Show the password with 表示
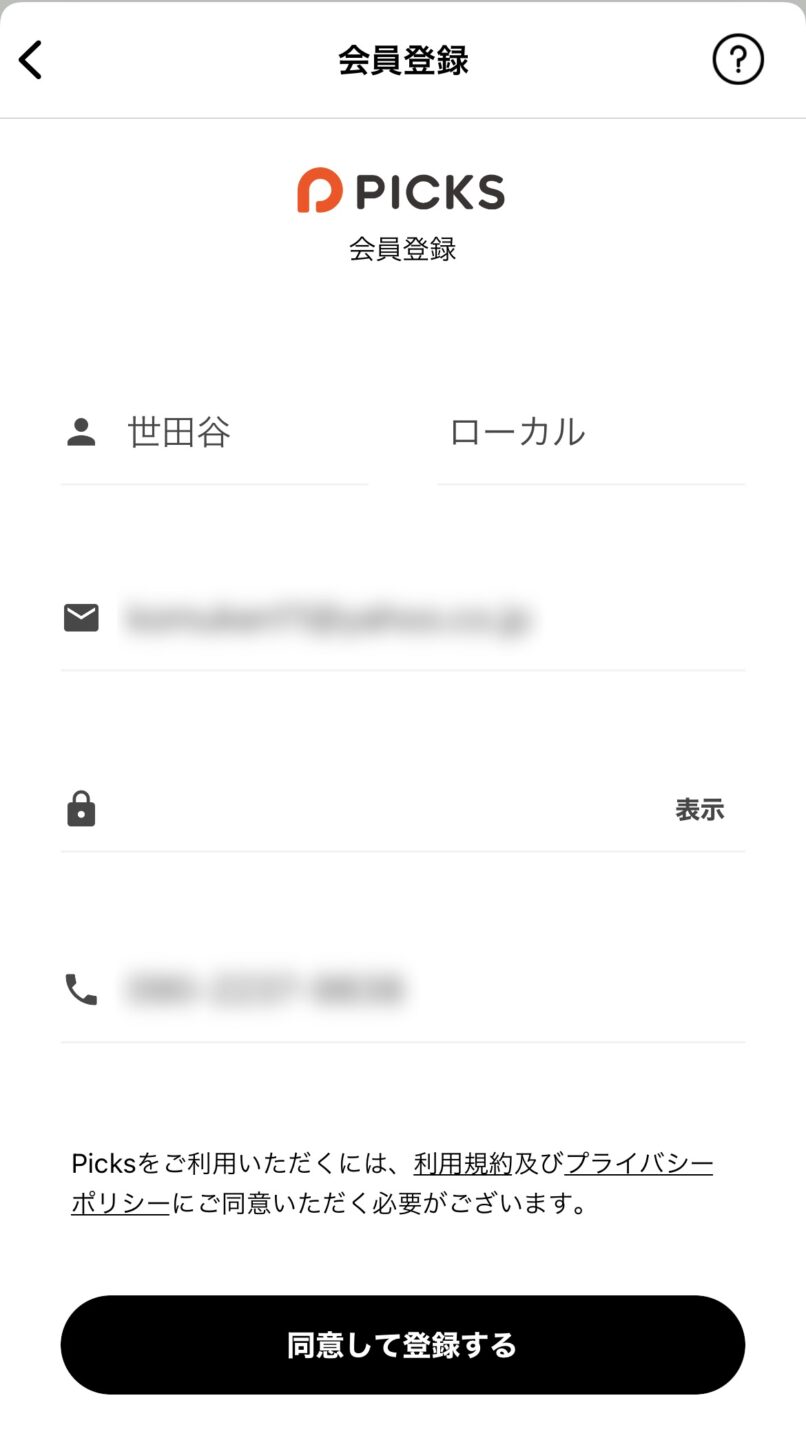Screen dimensions: 806x1440 pyautogui.click(x=700, y=810)
